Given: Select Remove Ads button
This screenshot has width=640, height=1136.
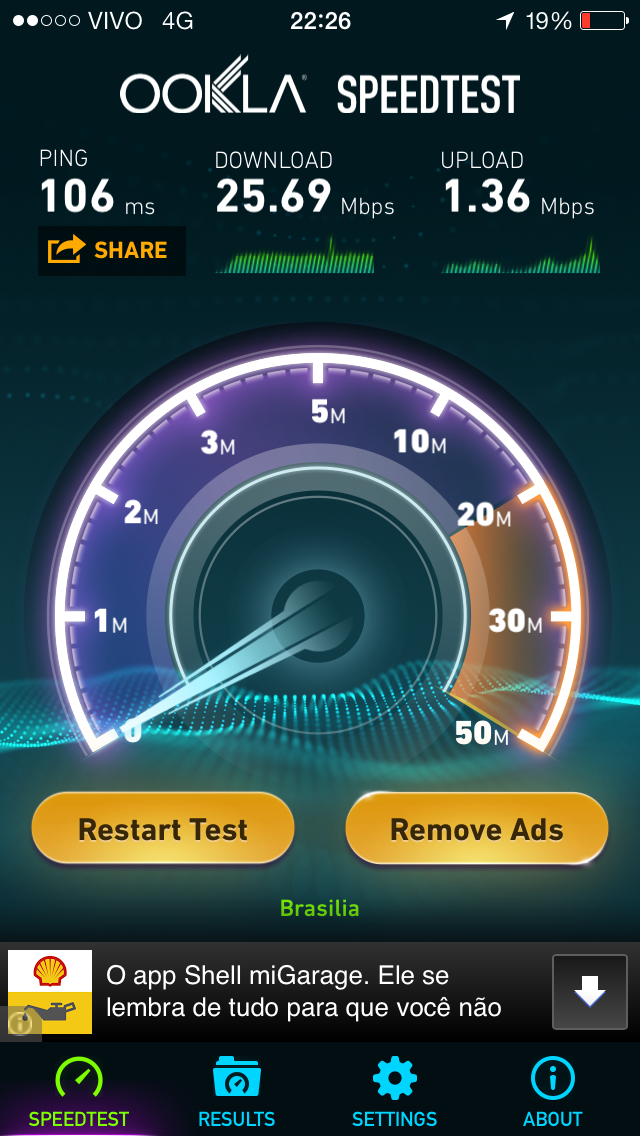Looking at the screenshot, I should click(477, 829).
